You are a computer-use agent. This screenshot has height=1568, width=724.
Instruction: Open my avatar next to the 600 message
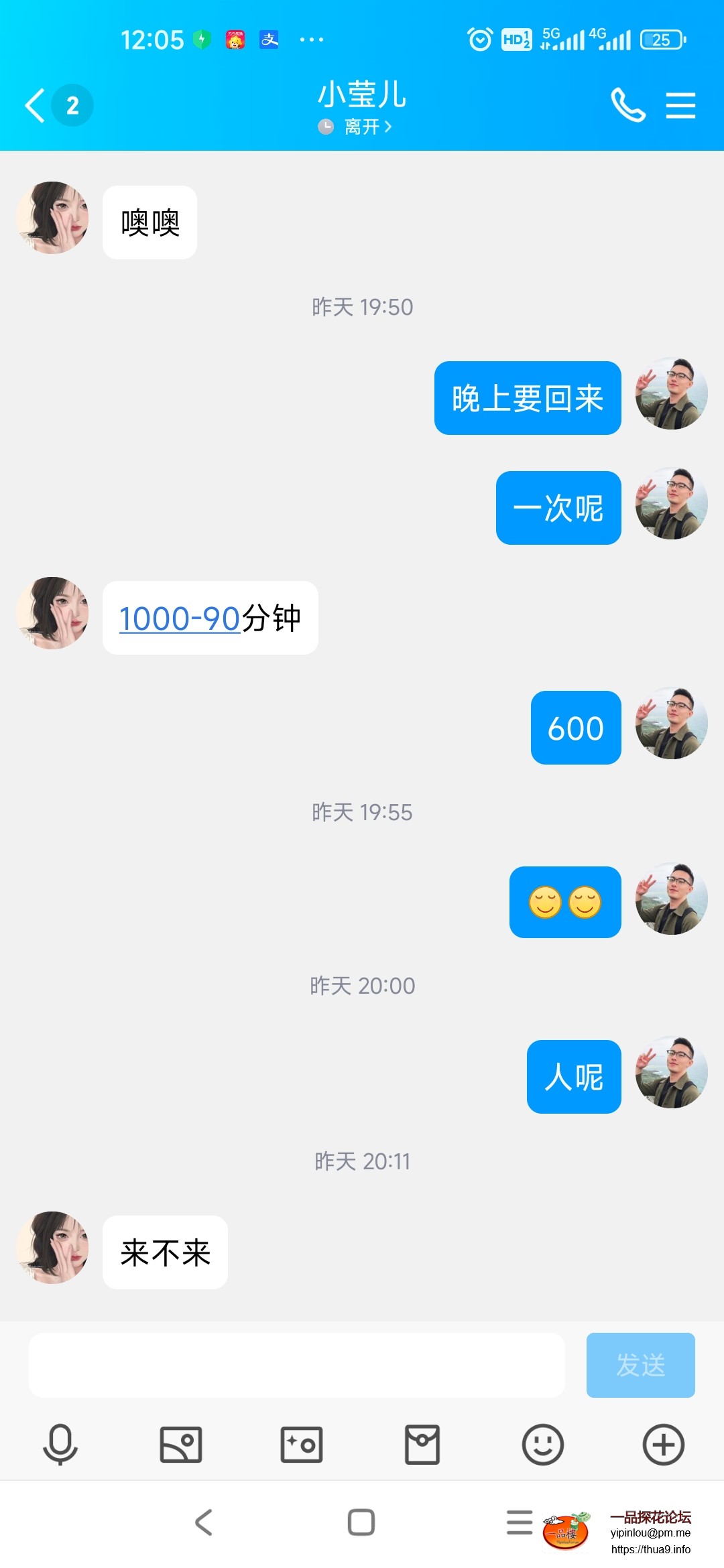[x=672, y=724]
